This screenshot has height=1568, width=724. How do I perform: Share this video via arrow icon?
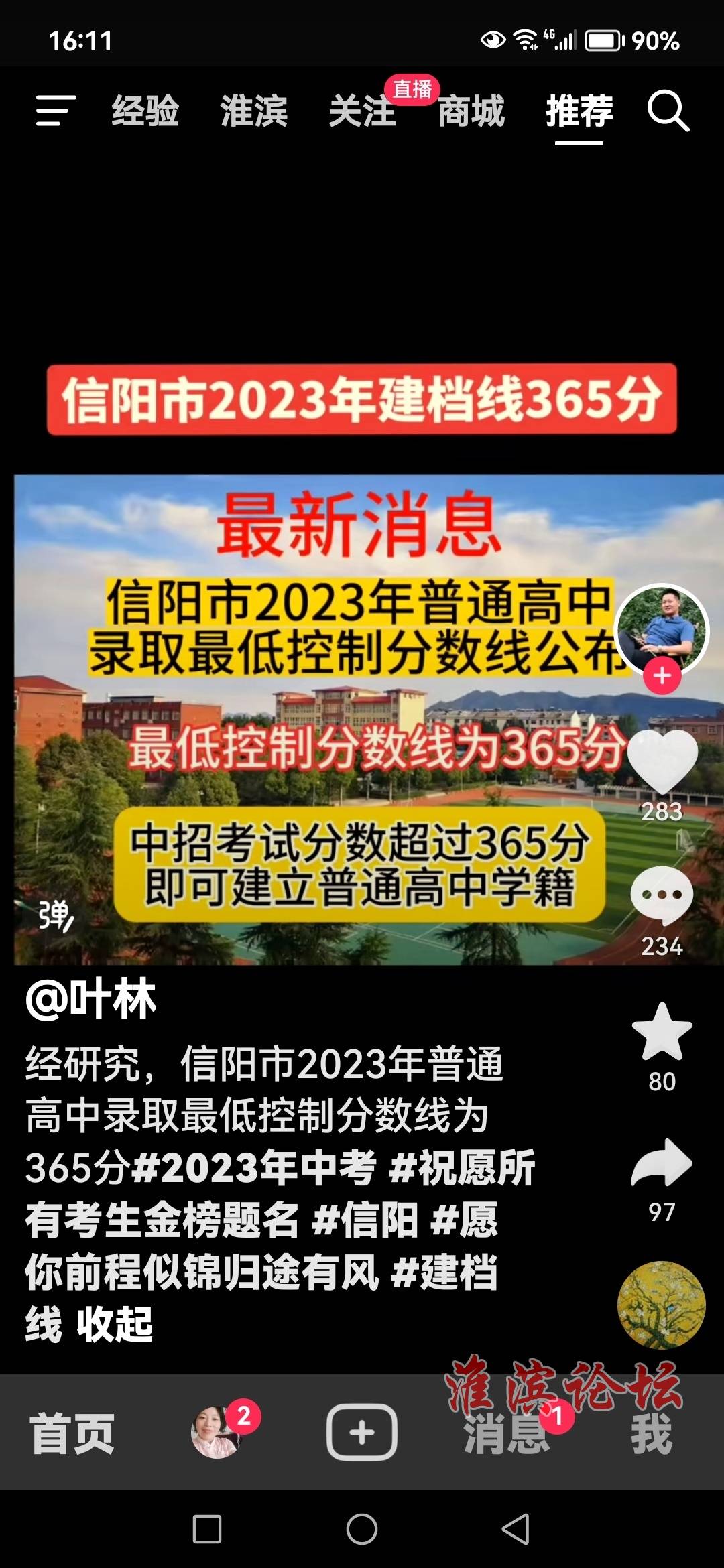[662, 1164]
